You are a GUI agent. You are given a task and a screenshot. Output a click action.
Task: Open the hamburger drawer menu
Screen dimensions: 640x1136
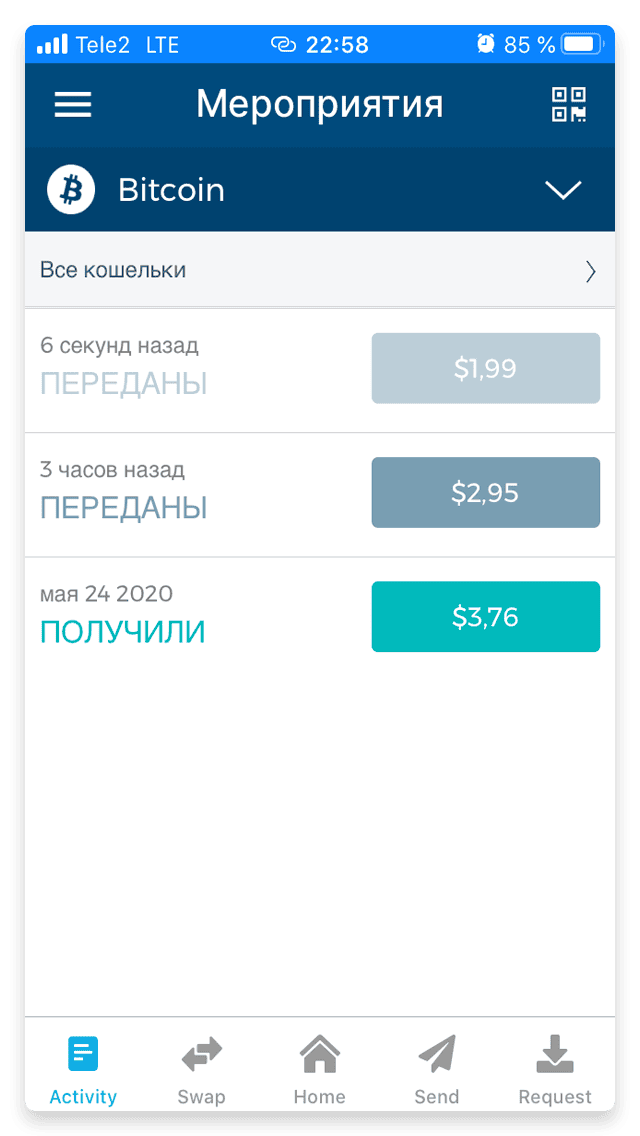pyautogui.click(x=72, y=105)
